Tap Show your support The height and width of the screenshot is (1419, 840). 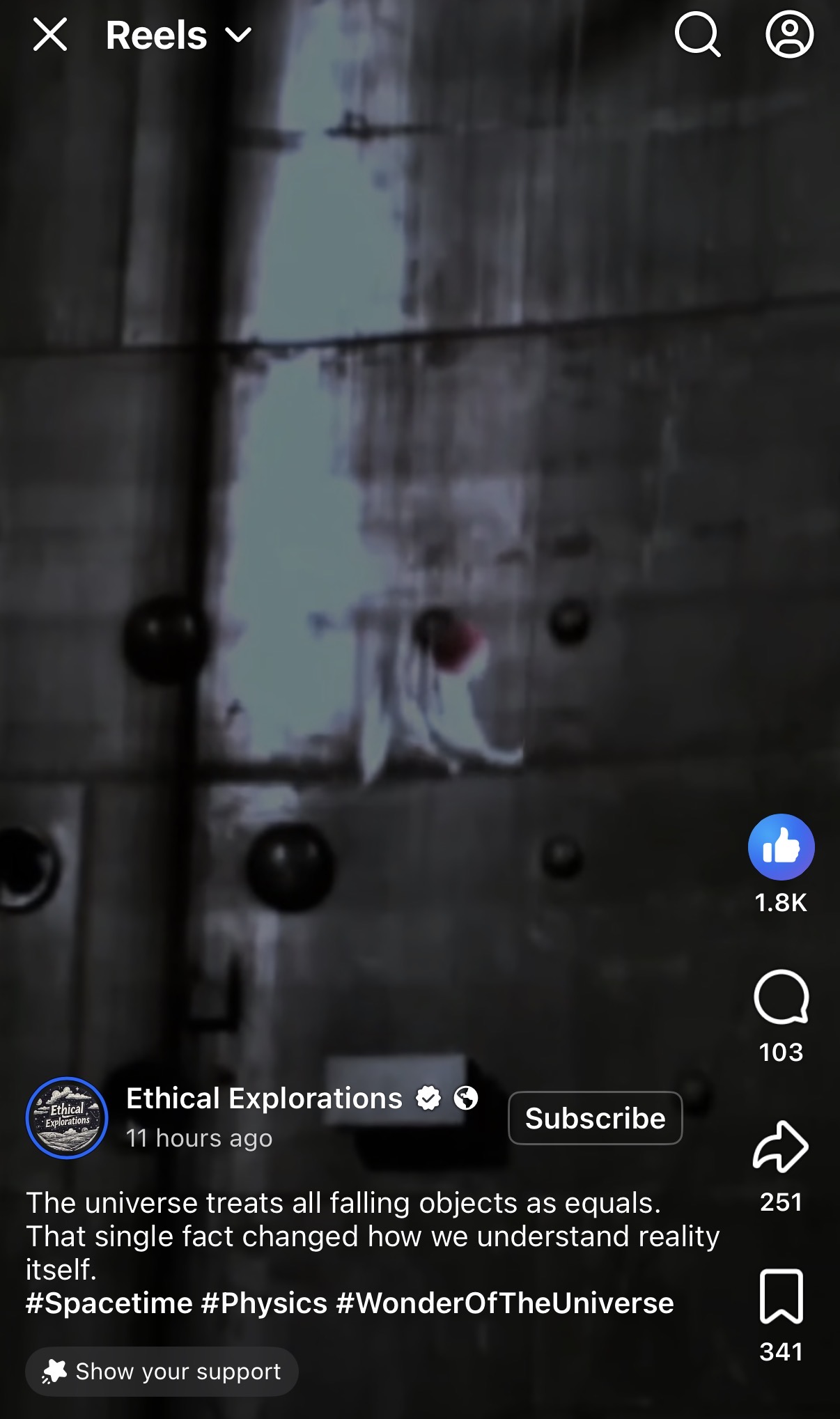(162, 1372)
